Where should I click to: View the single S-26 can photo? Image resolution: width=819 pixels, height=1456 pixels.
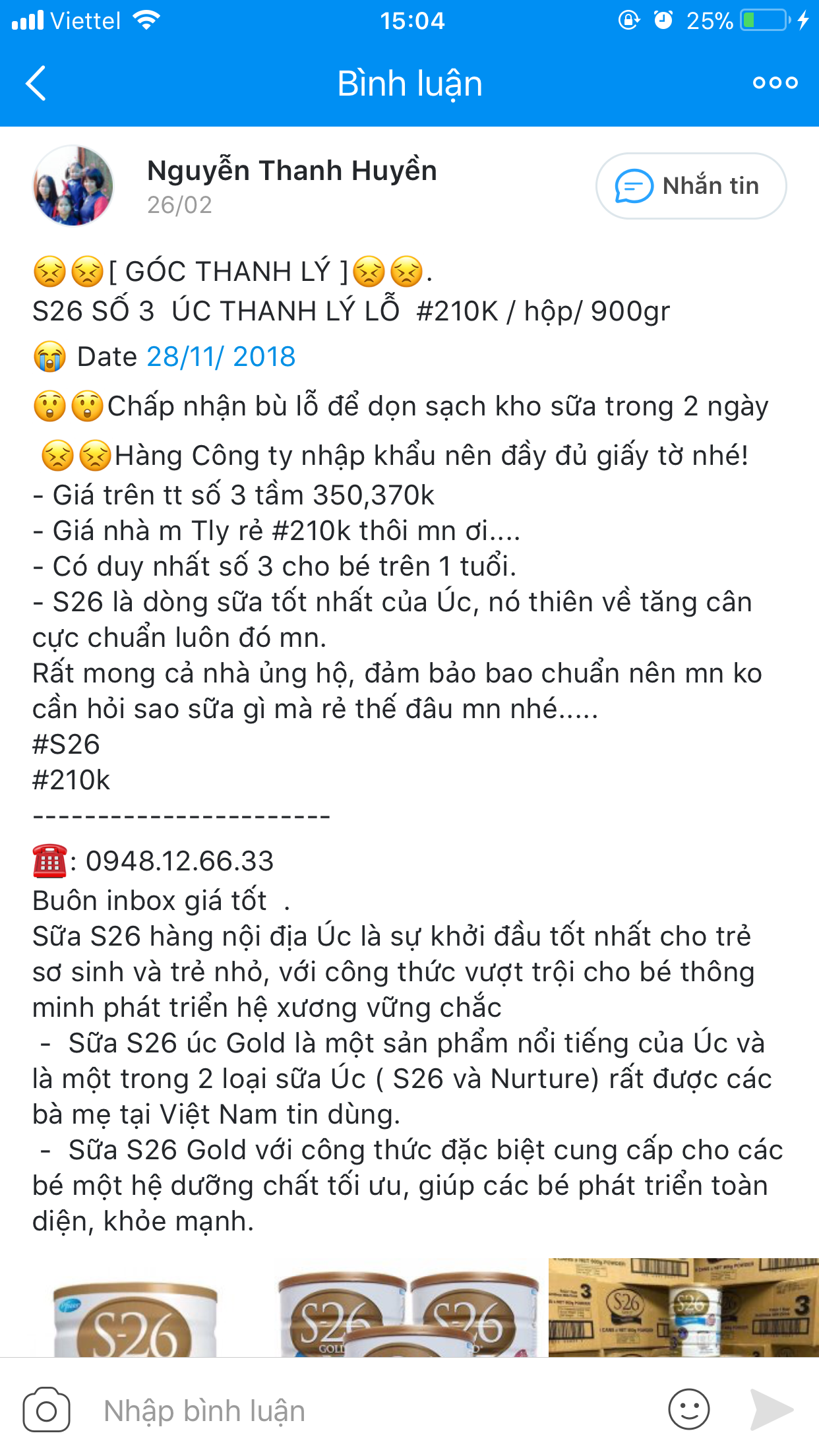coord(135,1309)
